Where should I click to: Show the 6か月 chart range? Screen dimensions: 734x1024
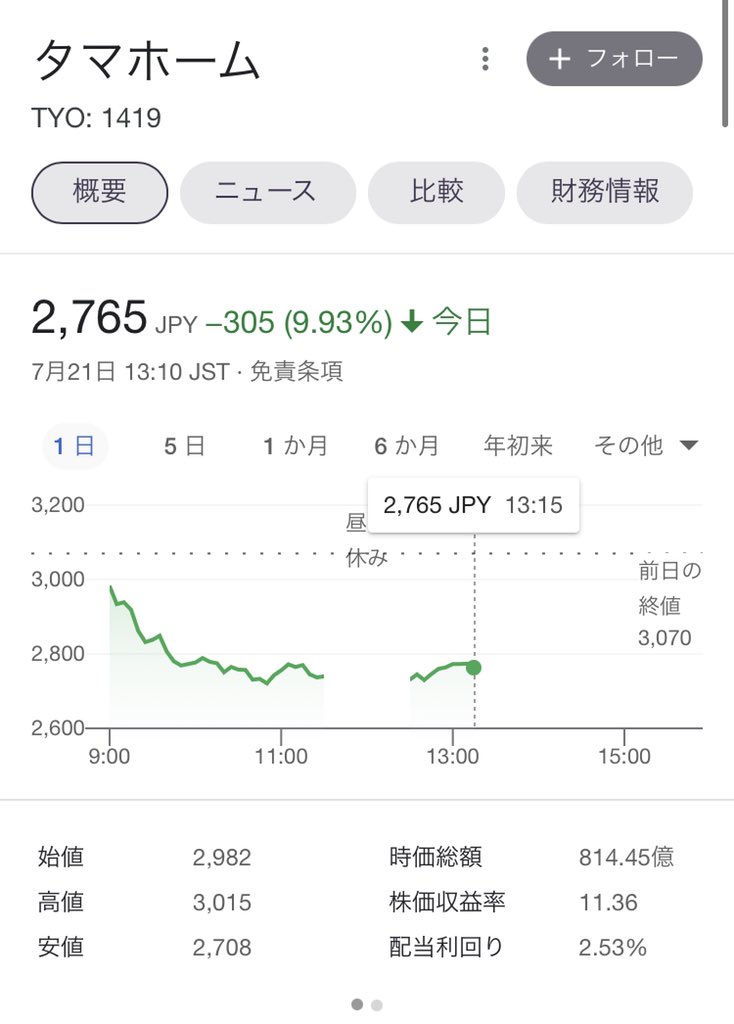click(406, 446)
